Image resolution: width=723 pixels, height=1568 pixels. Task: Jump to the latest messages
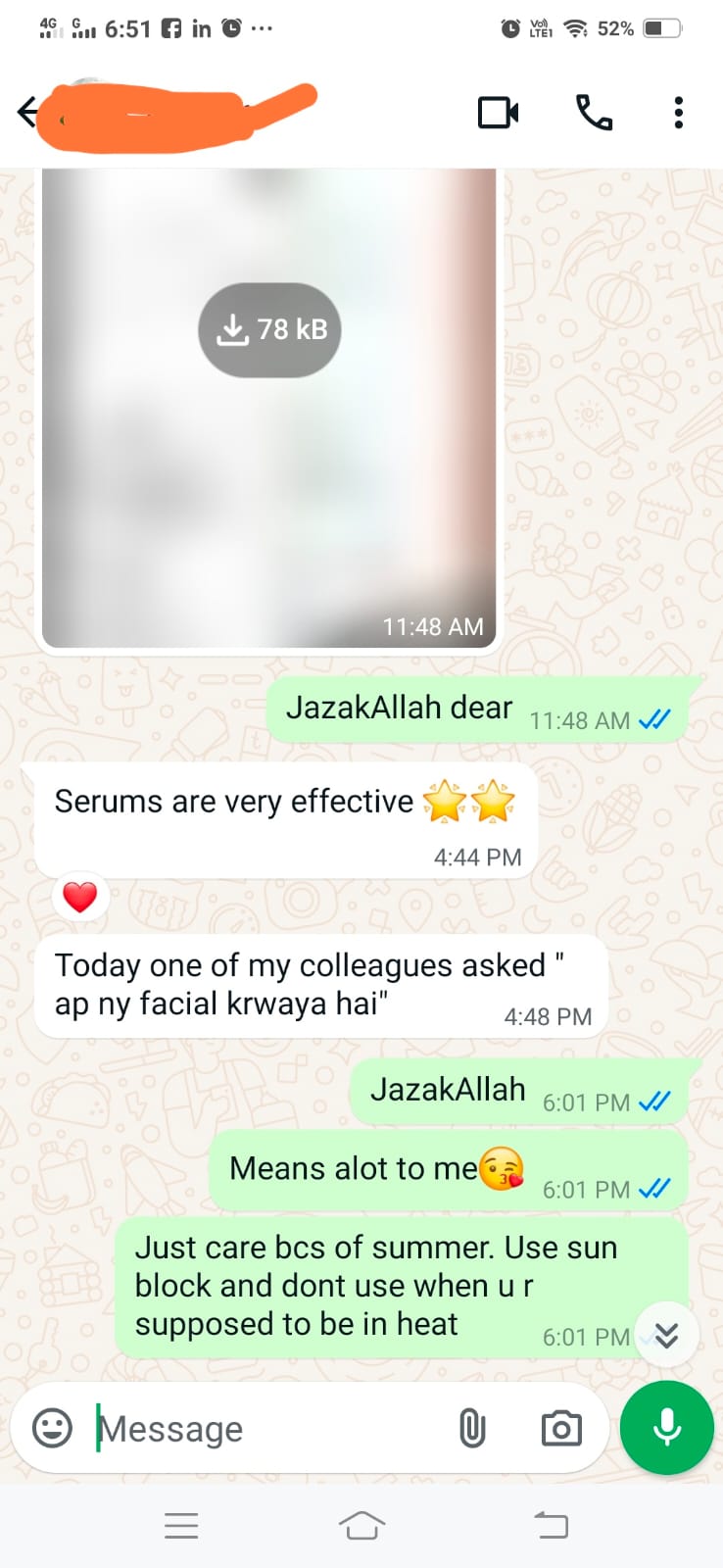click(x=666, y=1335)
